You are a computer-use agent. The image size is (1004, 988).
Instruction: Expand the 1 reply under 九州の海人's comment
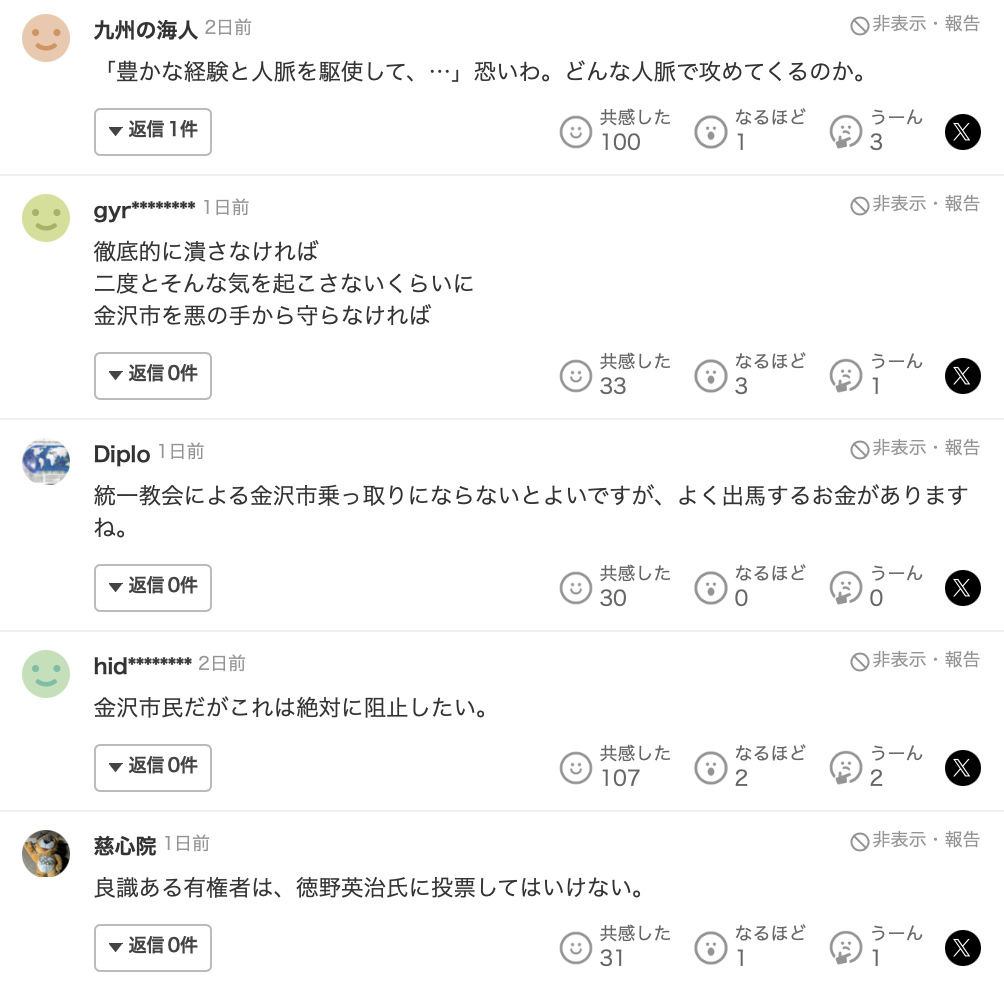(152, 131)
